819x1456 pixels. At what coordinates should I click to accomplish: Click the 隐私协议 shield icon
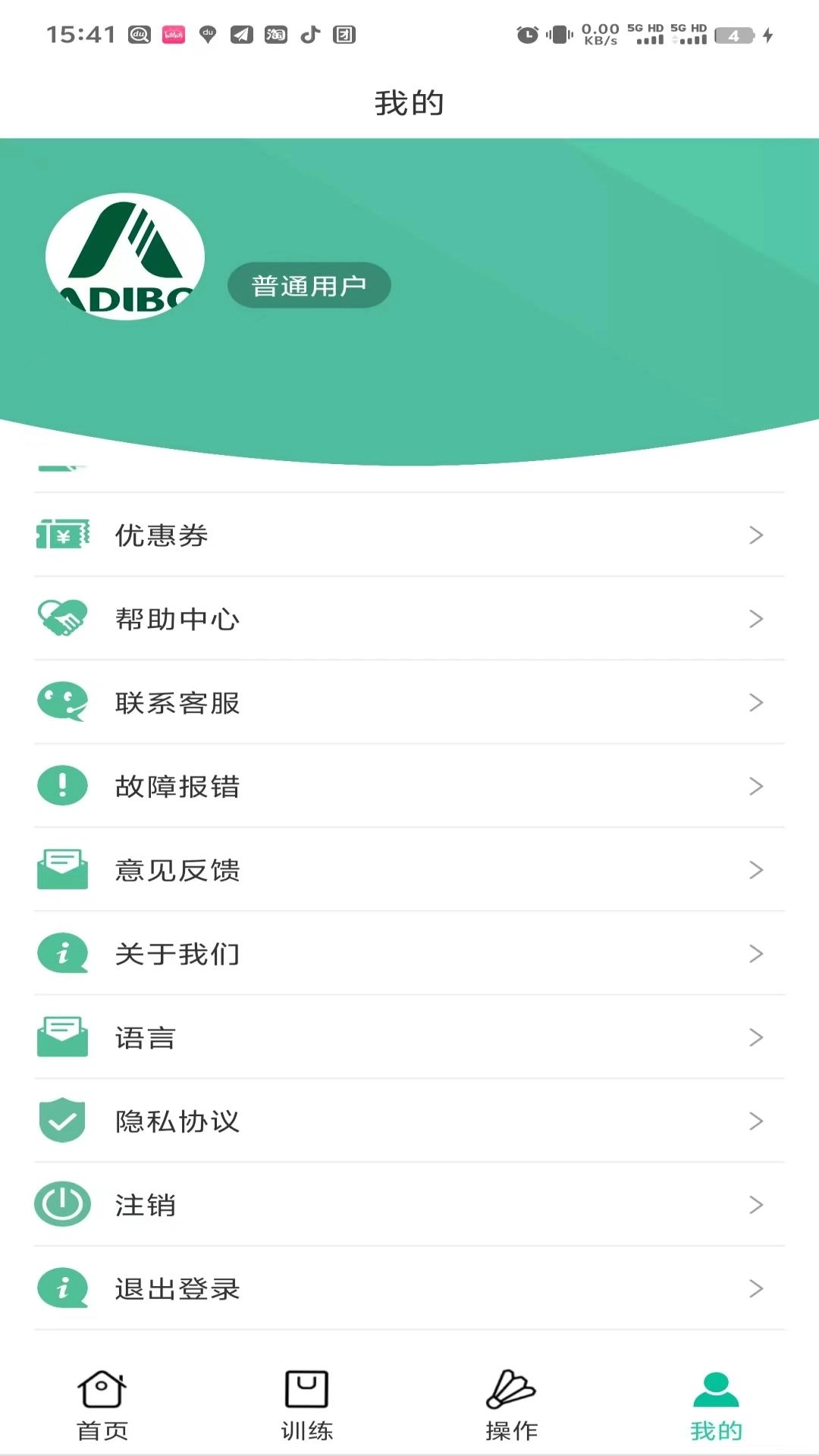point(62,1121)
